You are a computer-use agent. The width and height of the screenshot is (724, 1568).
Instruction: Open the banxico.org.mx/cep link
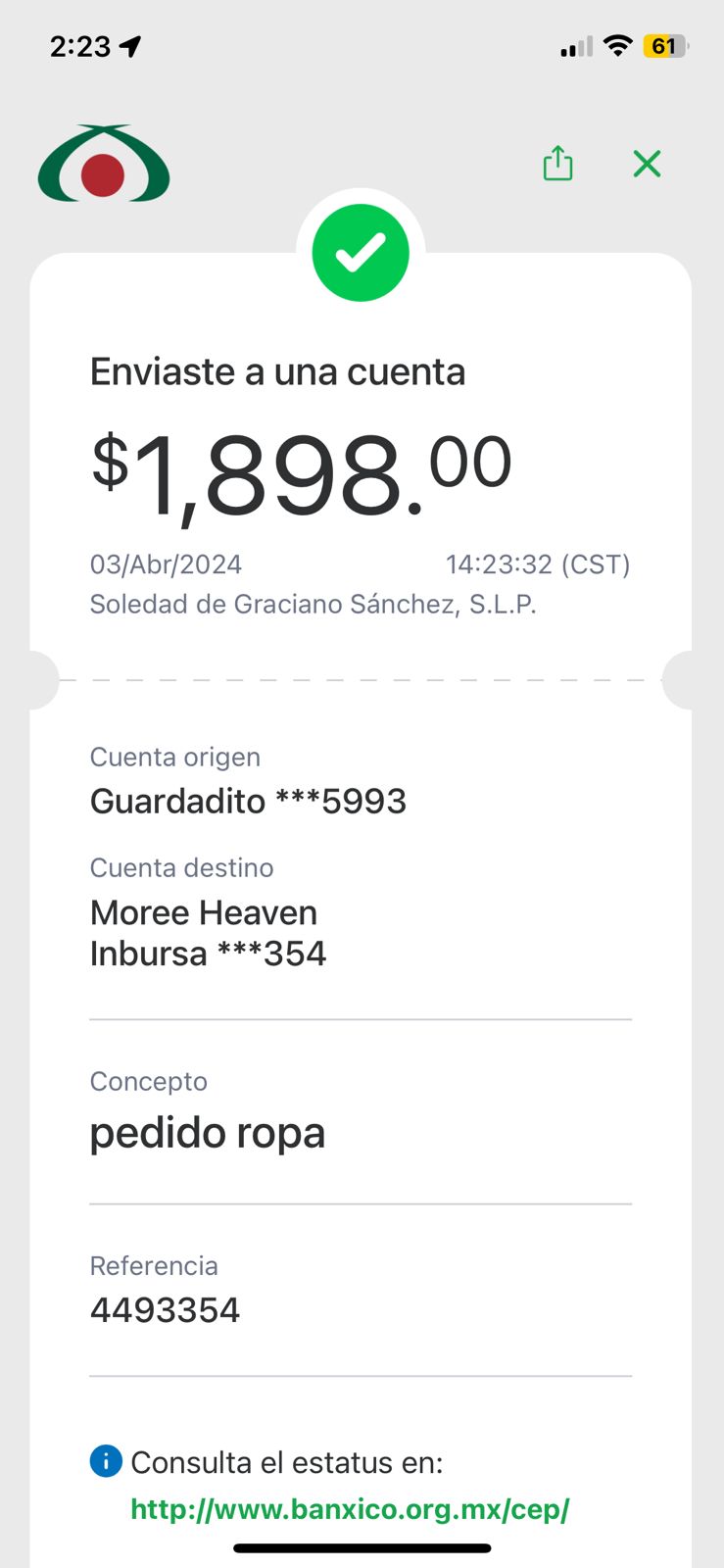[x=350, y=1508]
